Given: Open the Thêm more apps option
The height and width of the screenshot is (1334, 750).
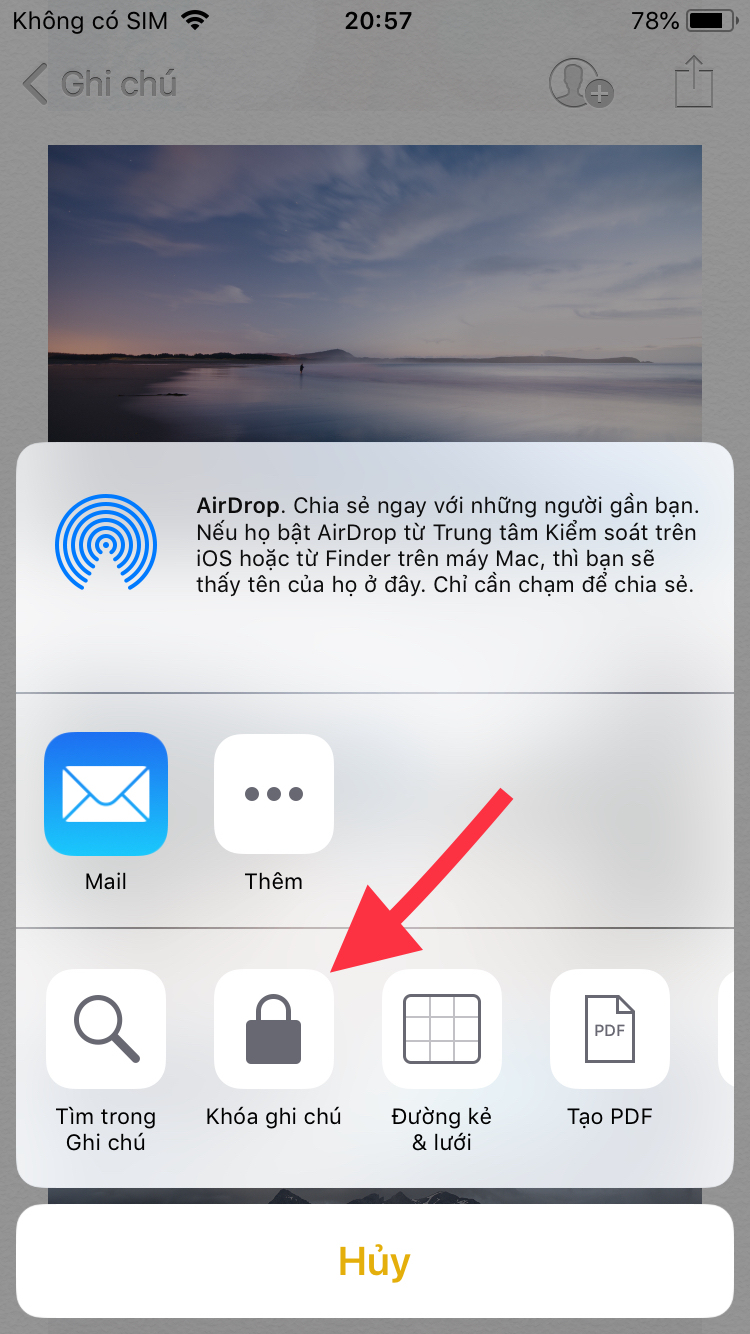Looking at the screenshot, I should [274, 794].
